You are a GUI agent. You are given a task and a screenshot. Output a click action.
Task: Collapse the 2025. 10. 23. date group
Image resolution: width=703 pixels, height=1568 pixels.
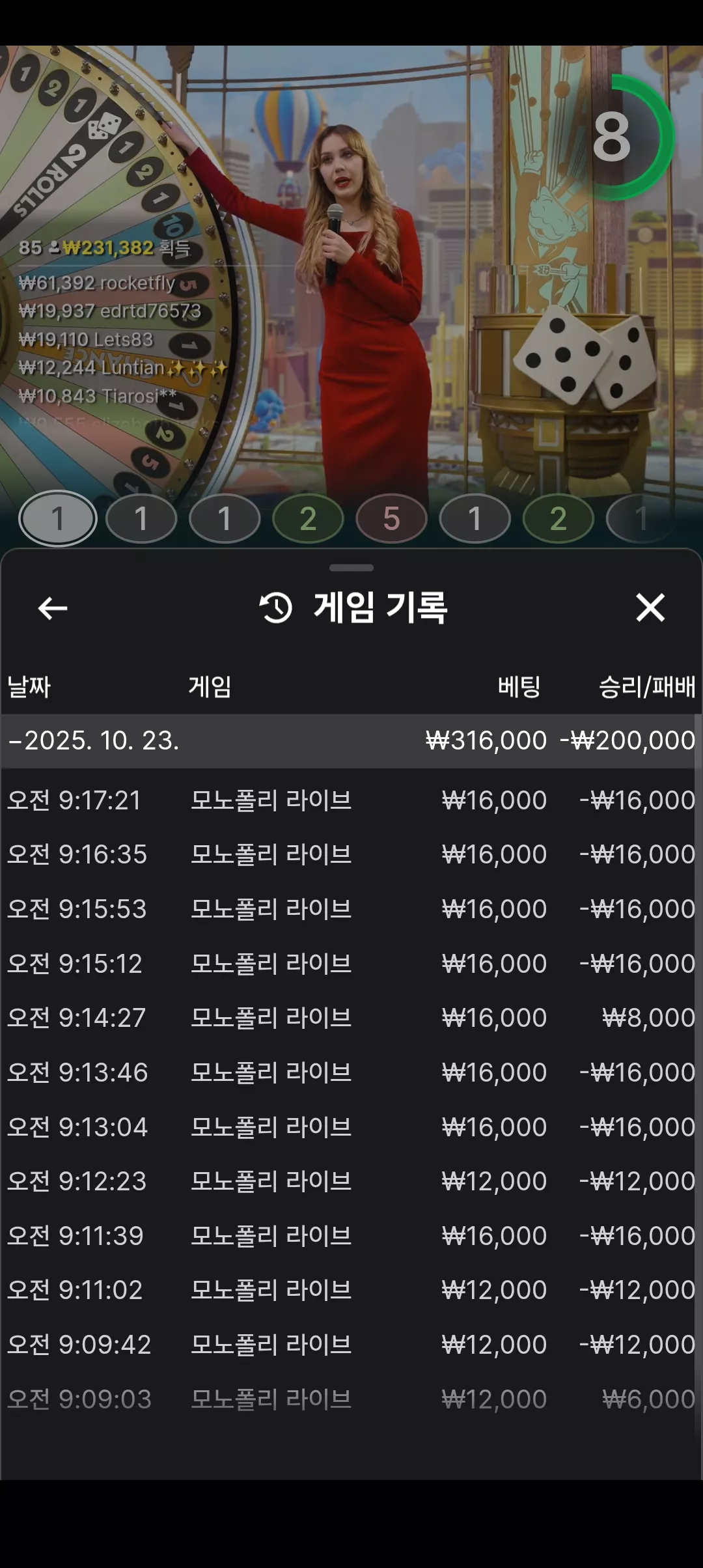351,740
